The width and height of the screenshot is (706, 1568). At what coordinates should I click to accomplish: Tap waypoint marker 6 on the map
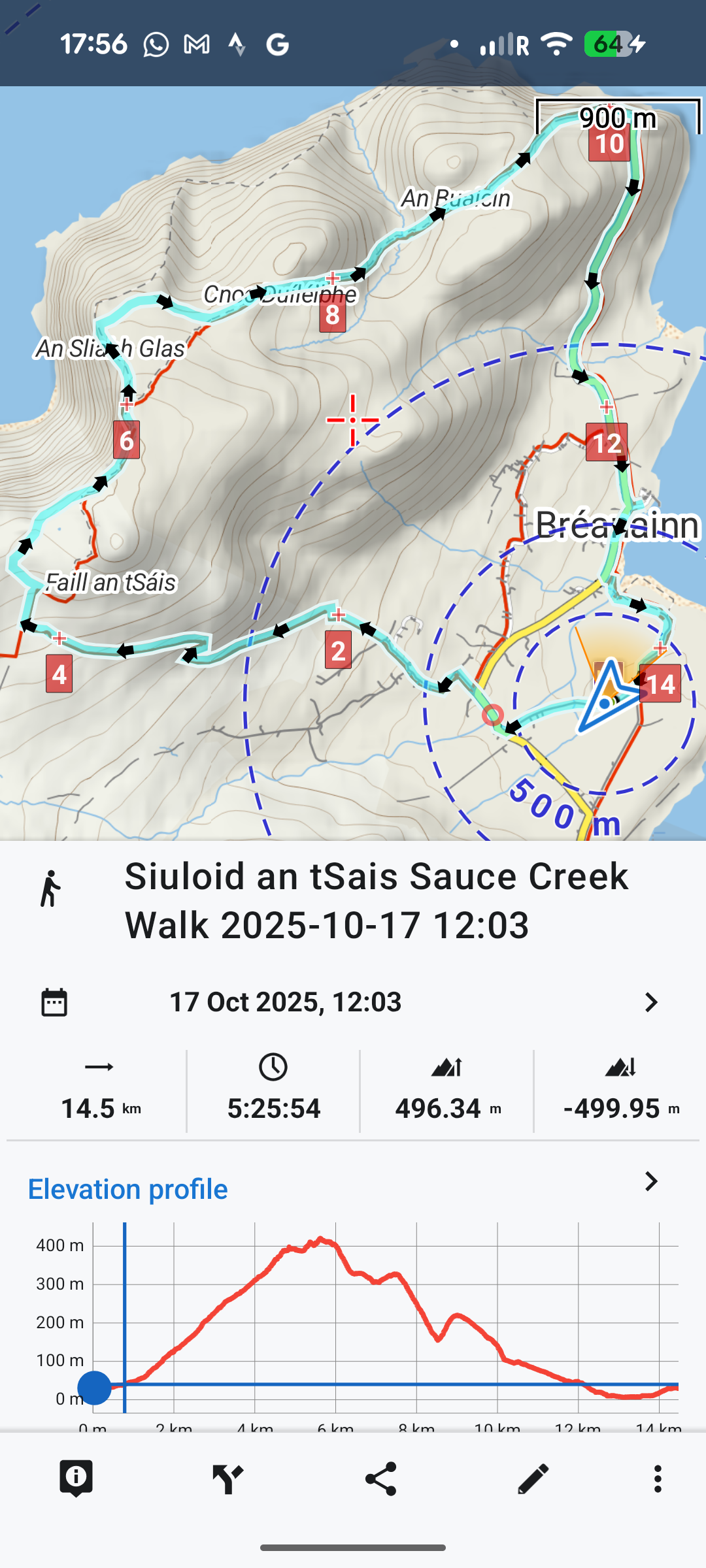[127, 440]
